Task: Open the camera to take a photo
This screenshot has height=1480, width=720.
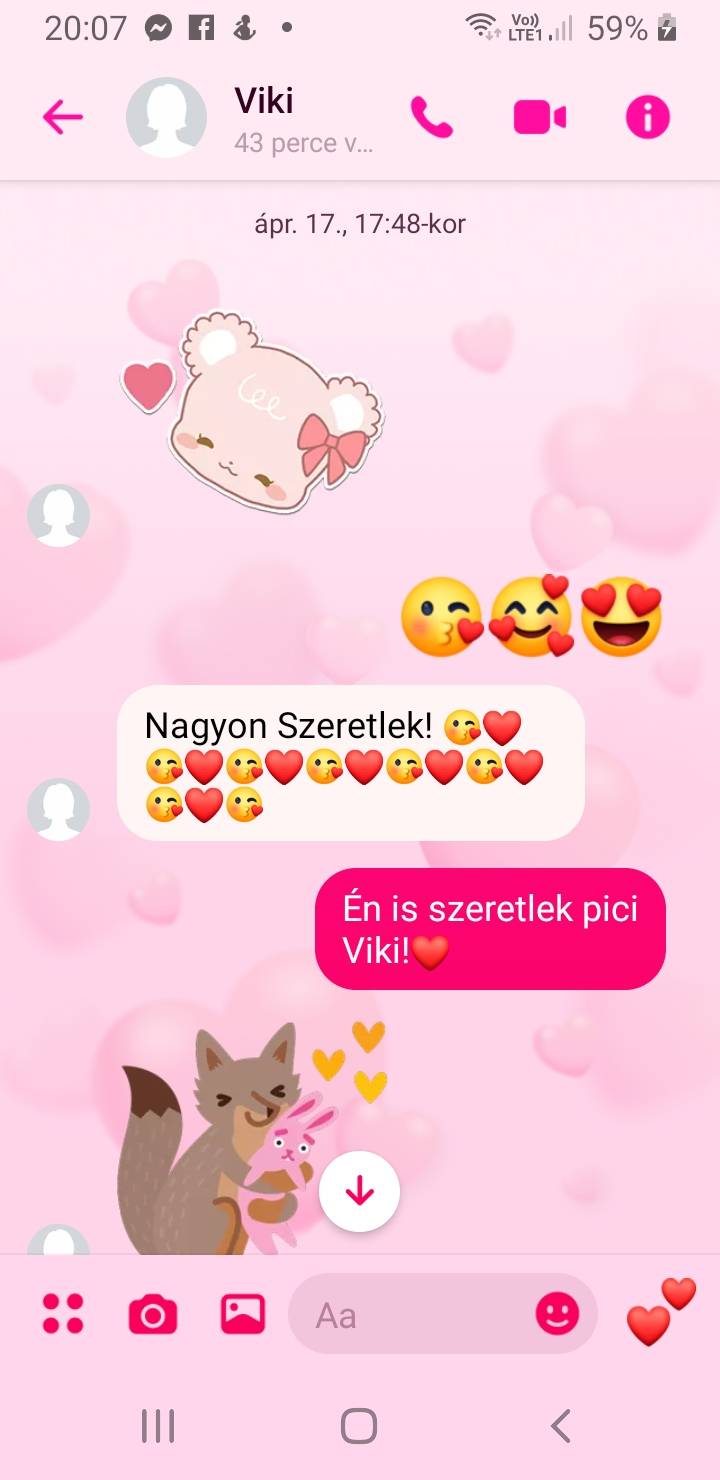Action: tap(153, 1315)
